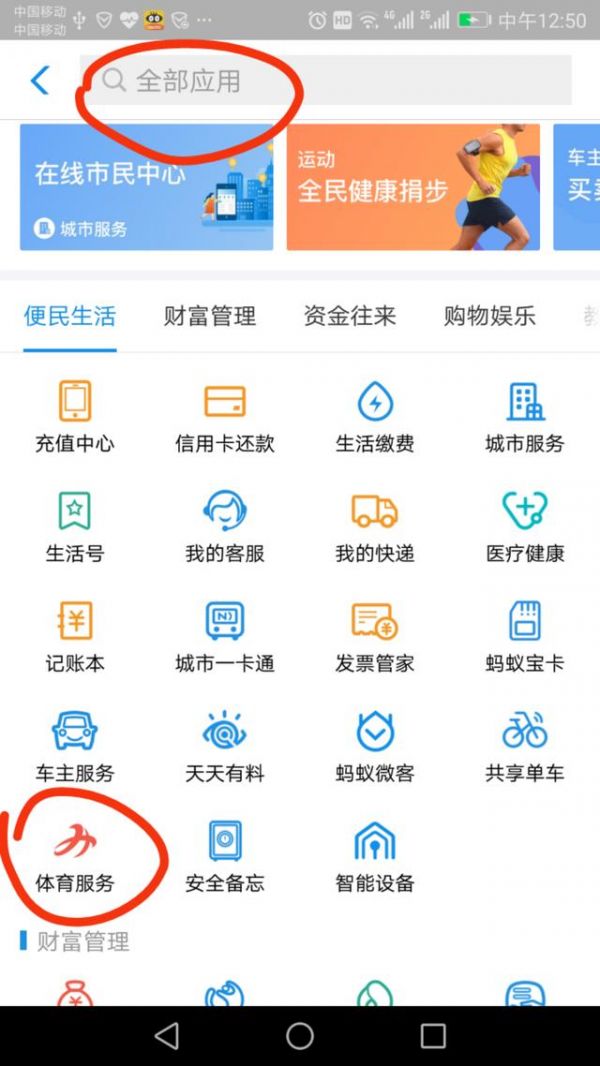Image resolution: width=600 pixels, height=1066 pixels.
Task: Open the 在线市民中心 banner
Action: (x=146, y=187)
